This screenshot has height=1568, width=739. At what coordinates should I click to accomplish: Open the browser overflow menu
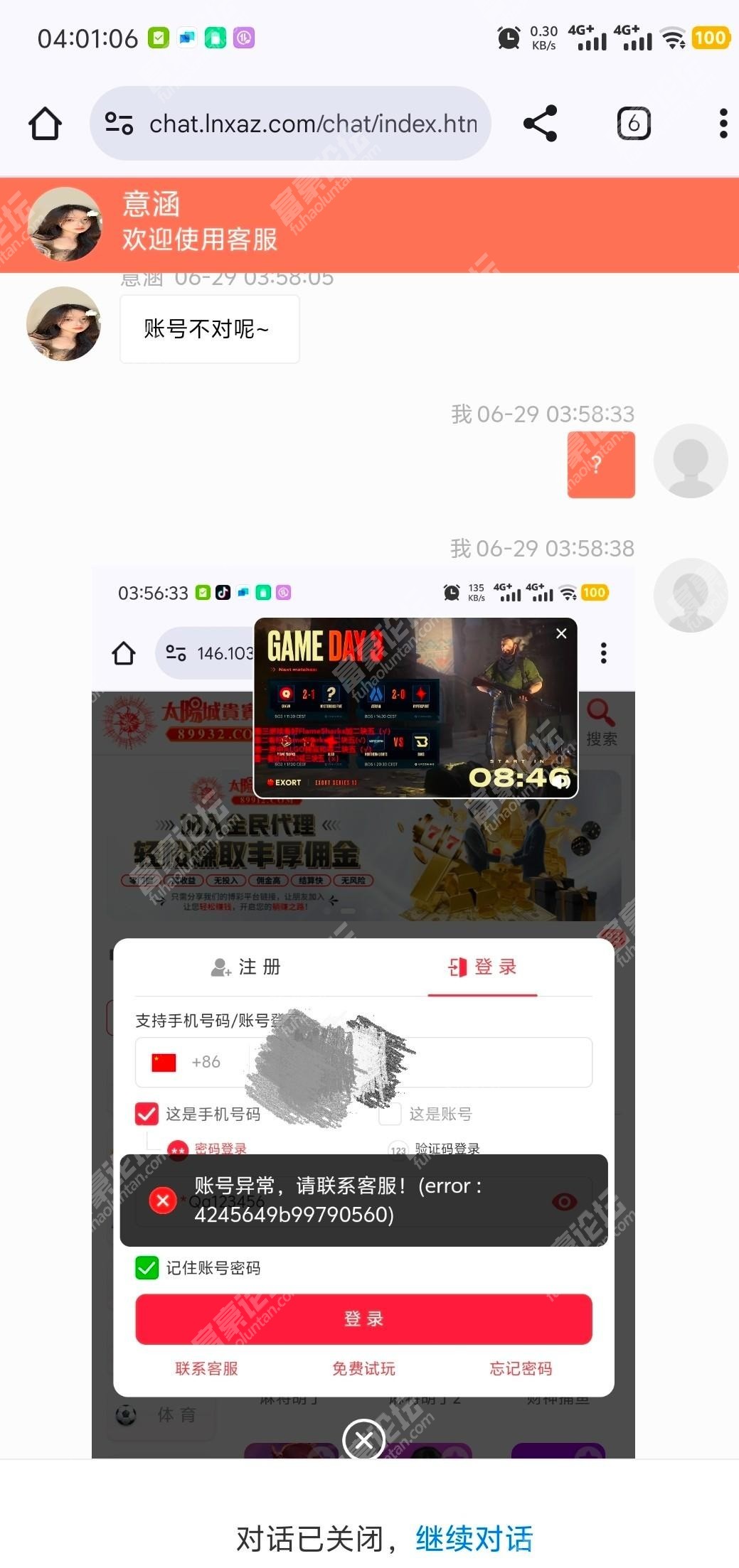coord(723,124)
